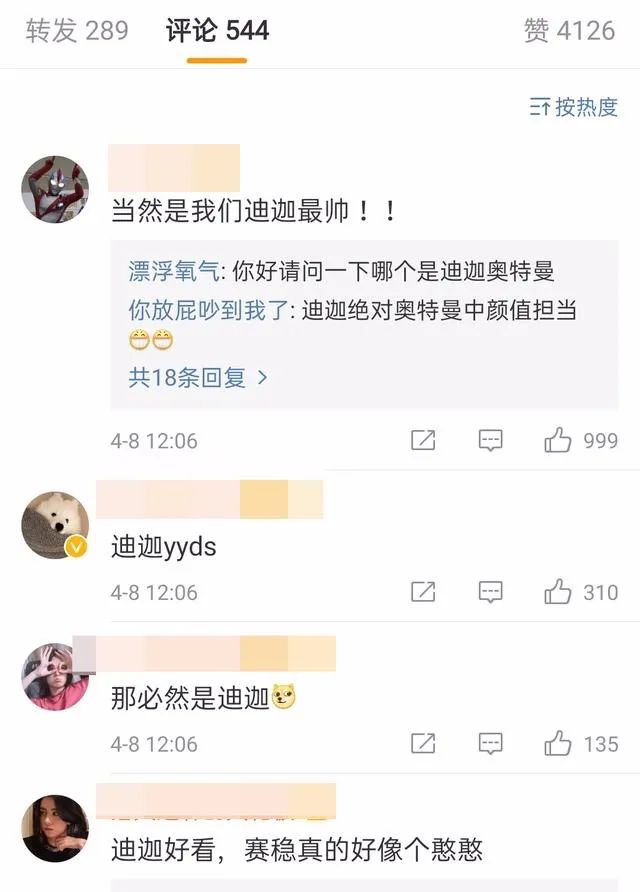Change sorting via 按热度
This screenshot has height=892, width=640.
pos(574,107)
